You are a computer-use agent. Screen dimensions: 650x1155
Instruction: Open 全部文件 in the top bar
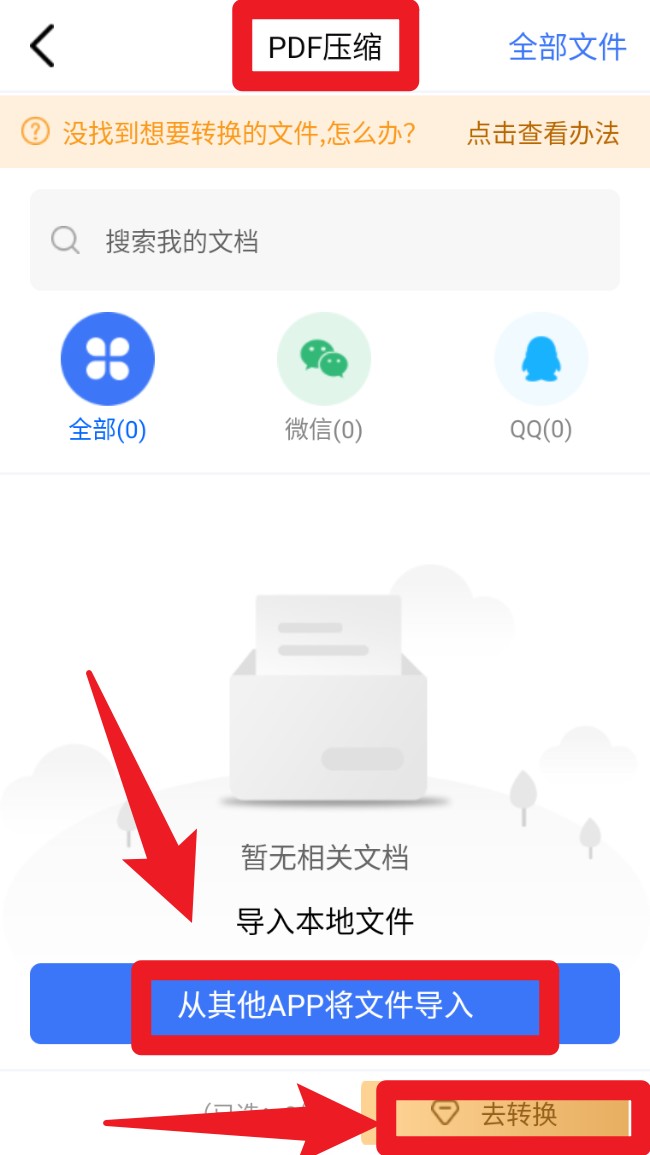click(567, 46)
